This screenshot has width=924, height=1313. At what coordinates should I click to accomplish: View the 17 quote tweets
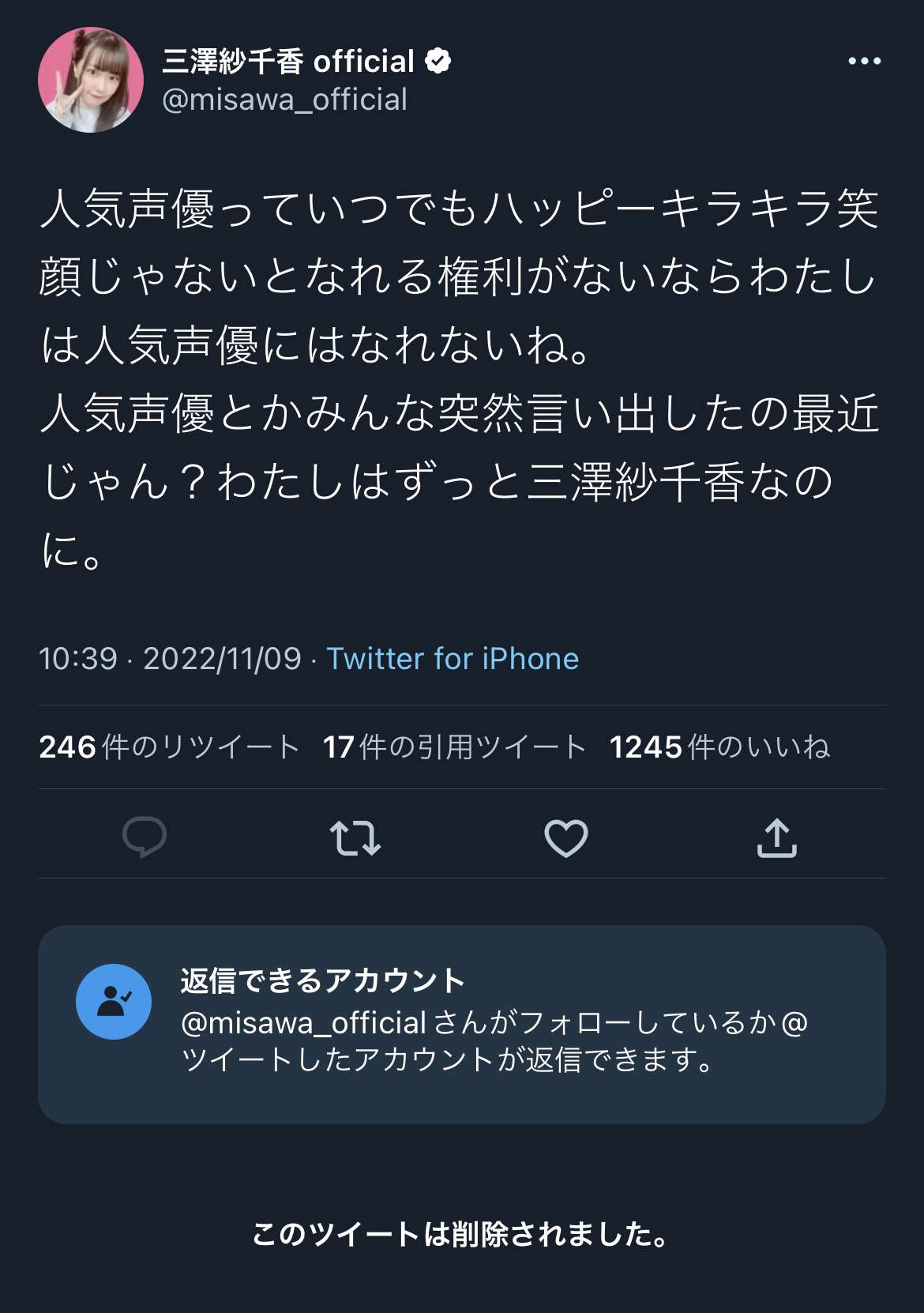(x=454, y=747)
